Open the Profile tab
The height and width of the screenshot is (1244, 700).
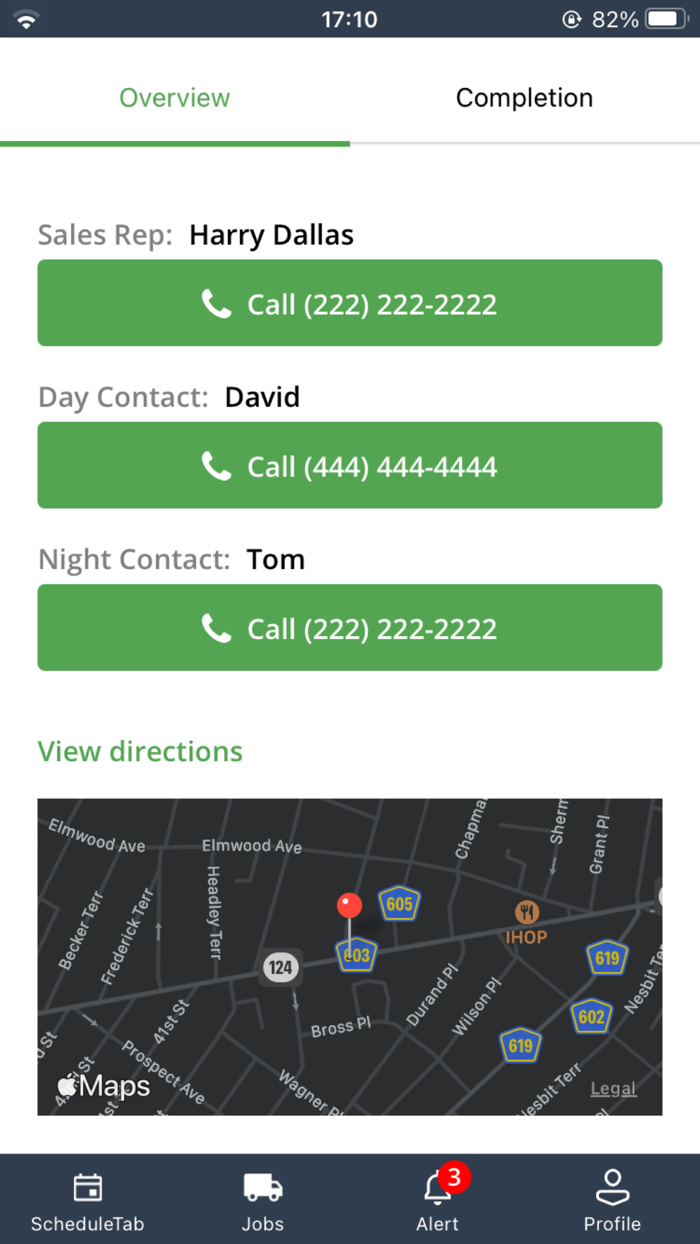click(x=612, y=1201)
